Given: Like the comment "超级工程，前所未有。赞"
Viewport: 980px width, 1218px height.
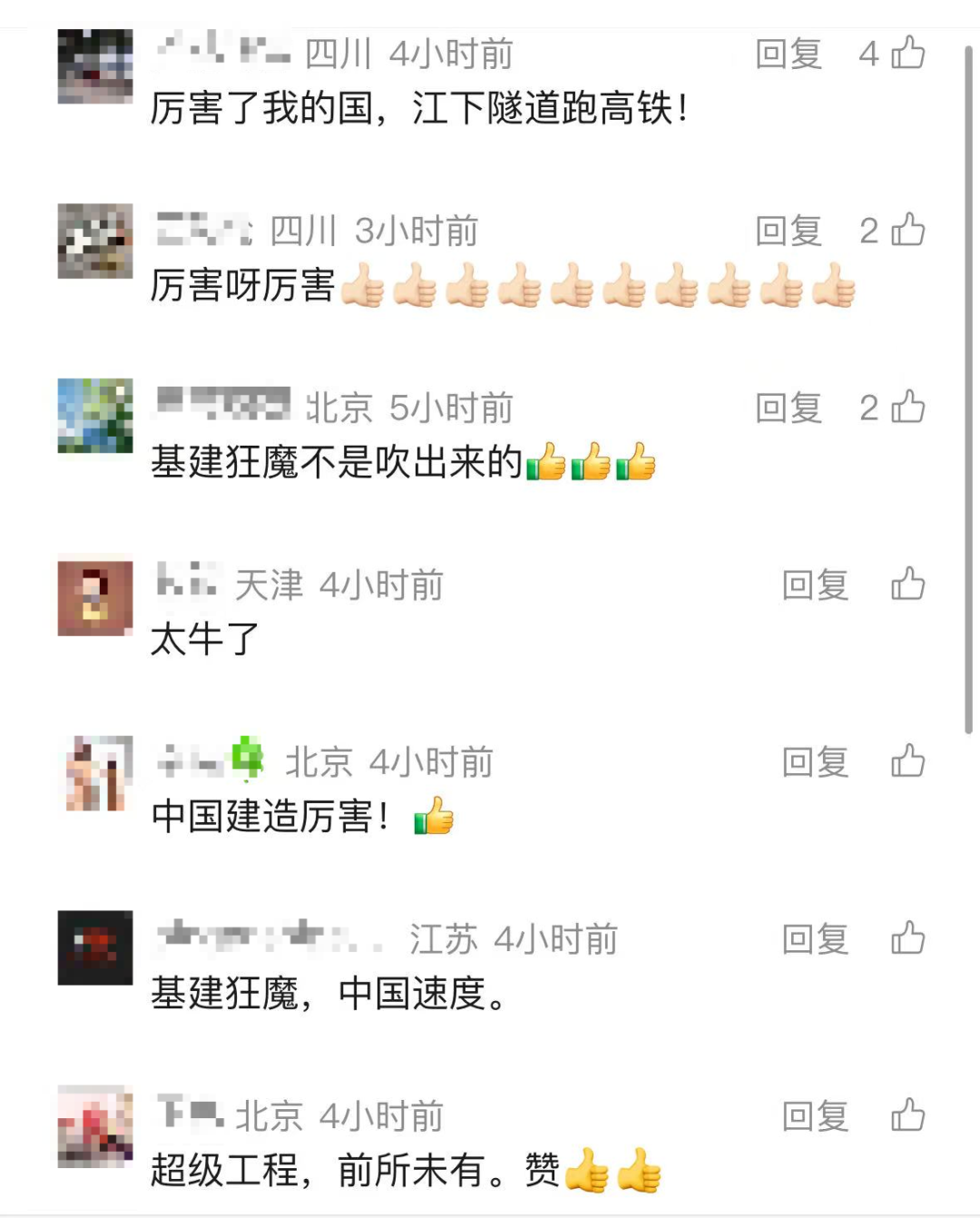Looking at the screenshot, I should coord(907,1115).
